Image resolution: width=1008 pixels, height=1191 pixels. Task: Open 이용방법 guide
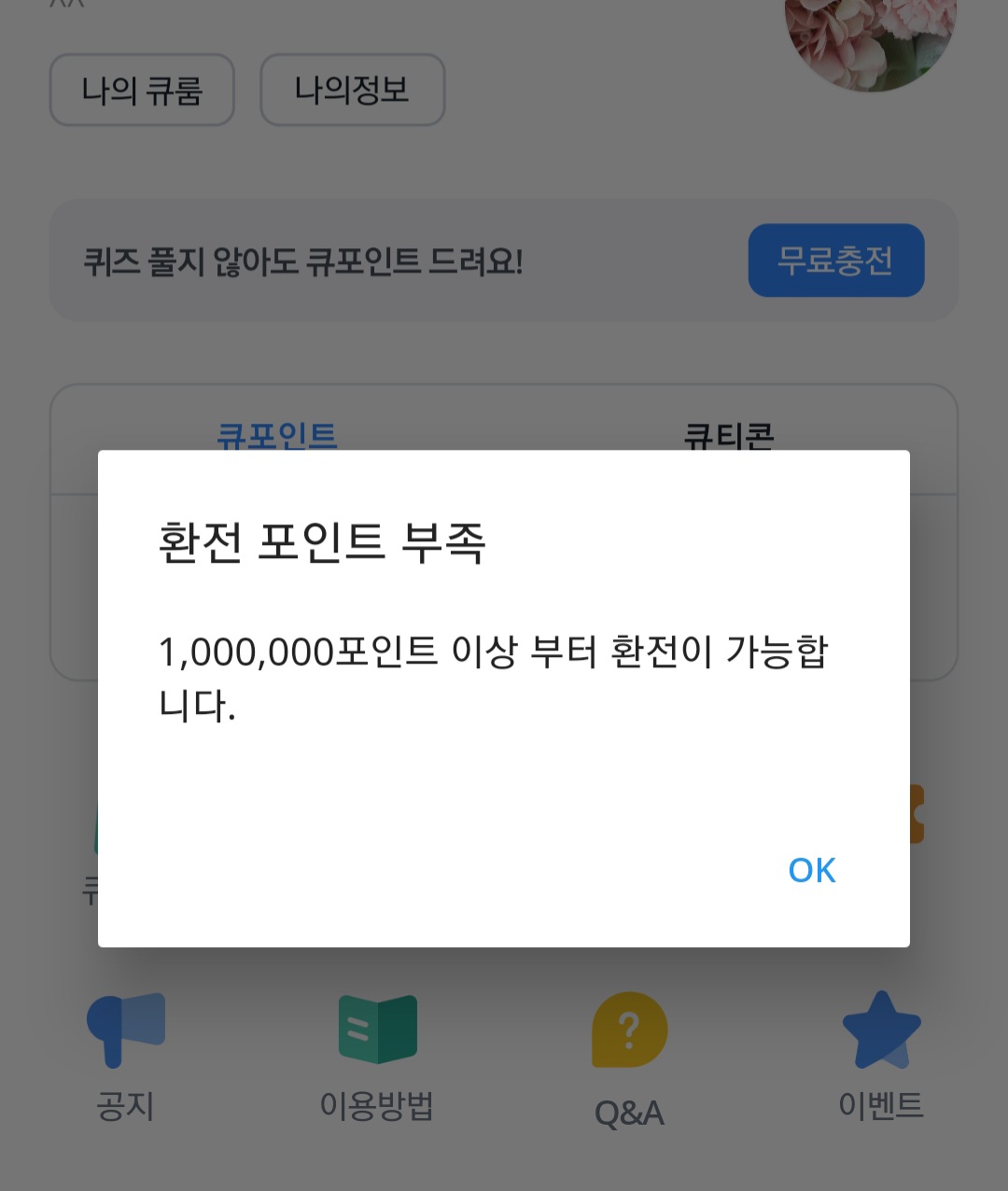377,1055
